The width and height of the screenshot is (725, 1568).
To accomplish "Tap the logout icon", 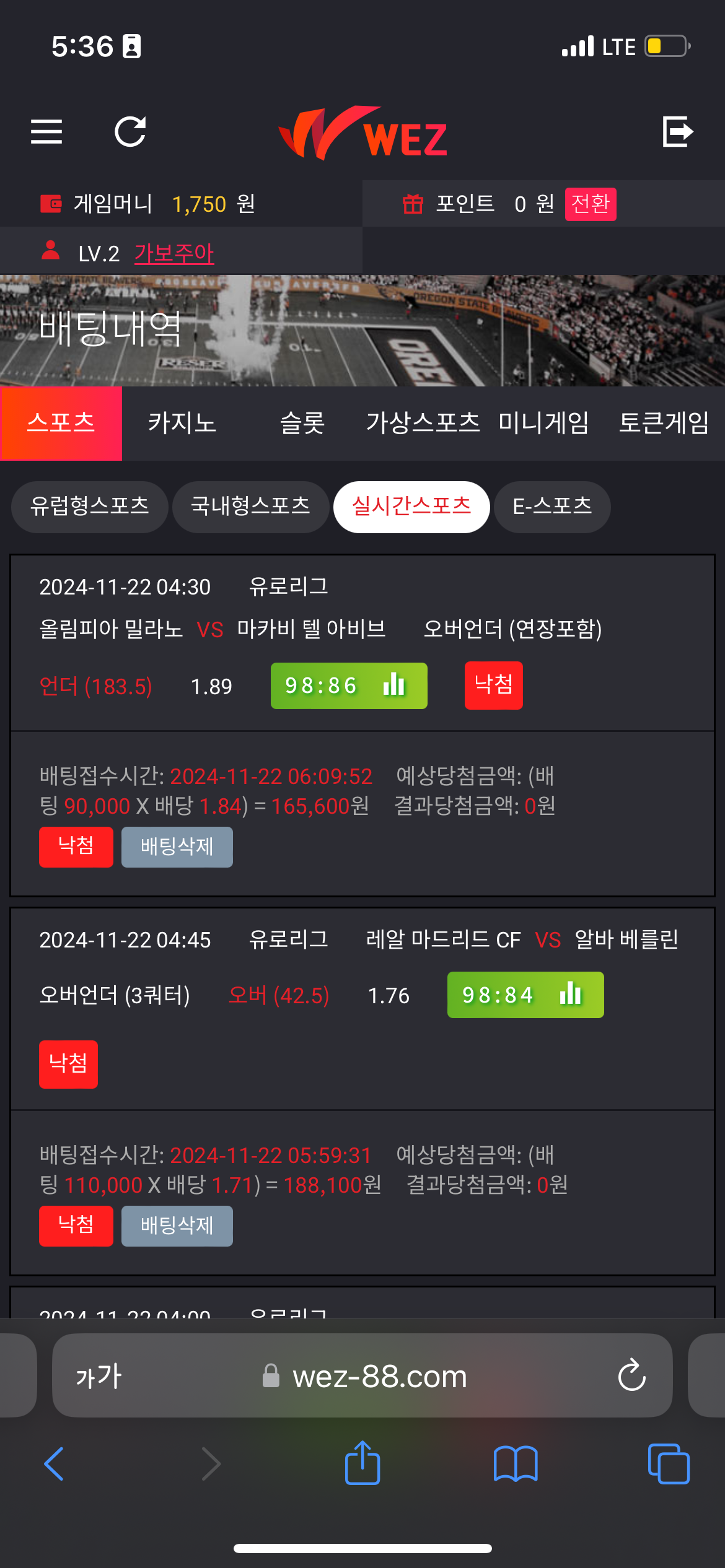I will coord(677,131).
